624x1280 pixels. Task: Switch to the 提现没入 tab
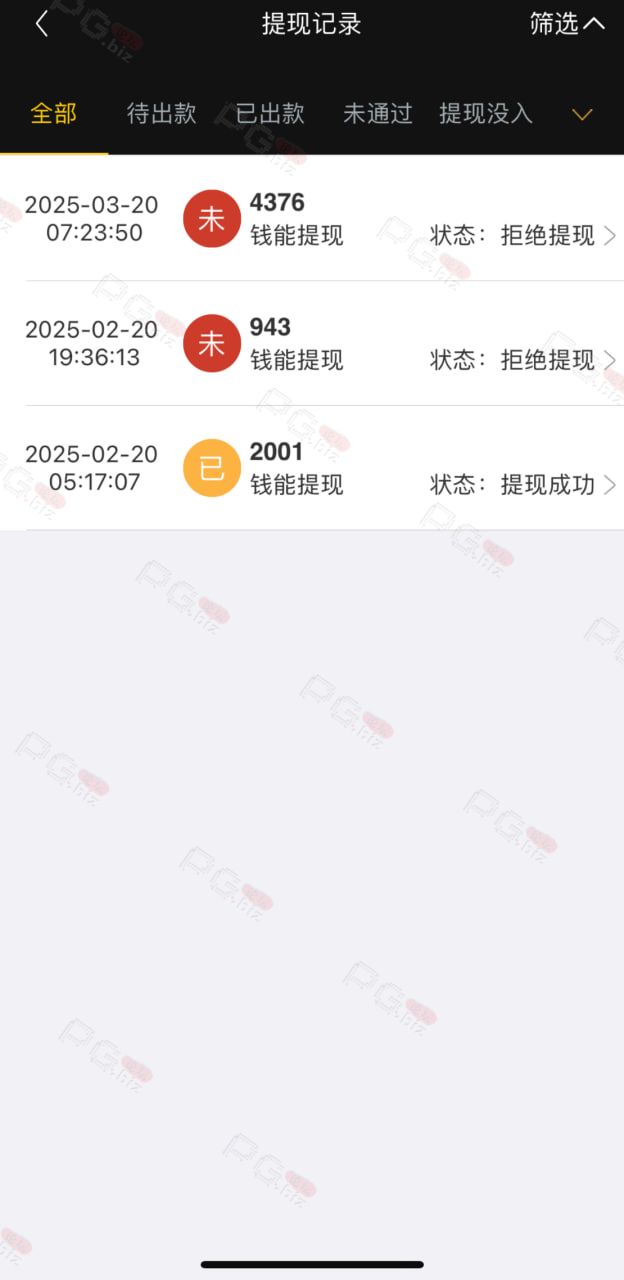[486, 114]
